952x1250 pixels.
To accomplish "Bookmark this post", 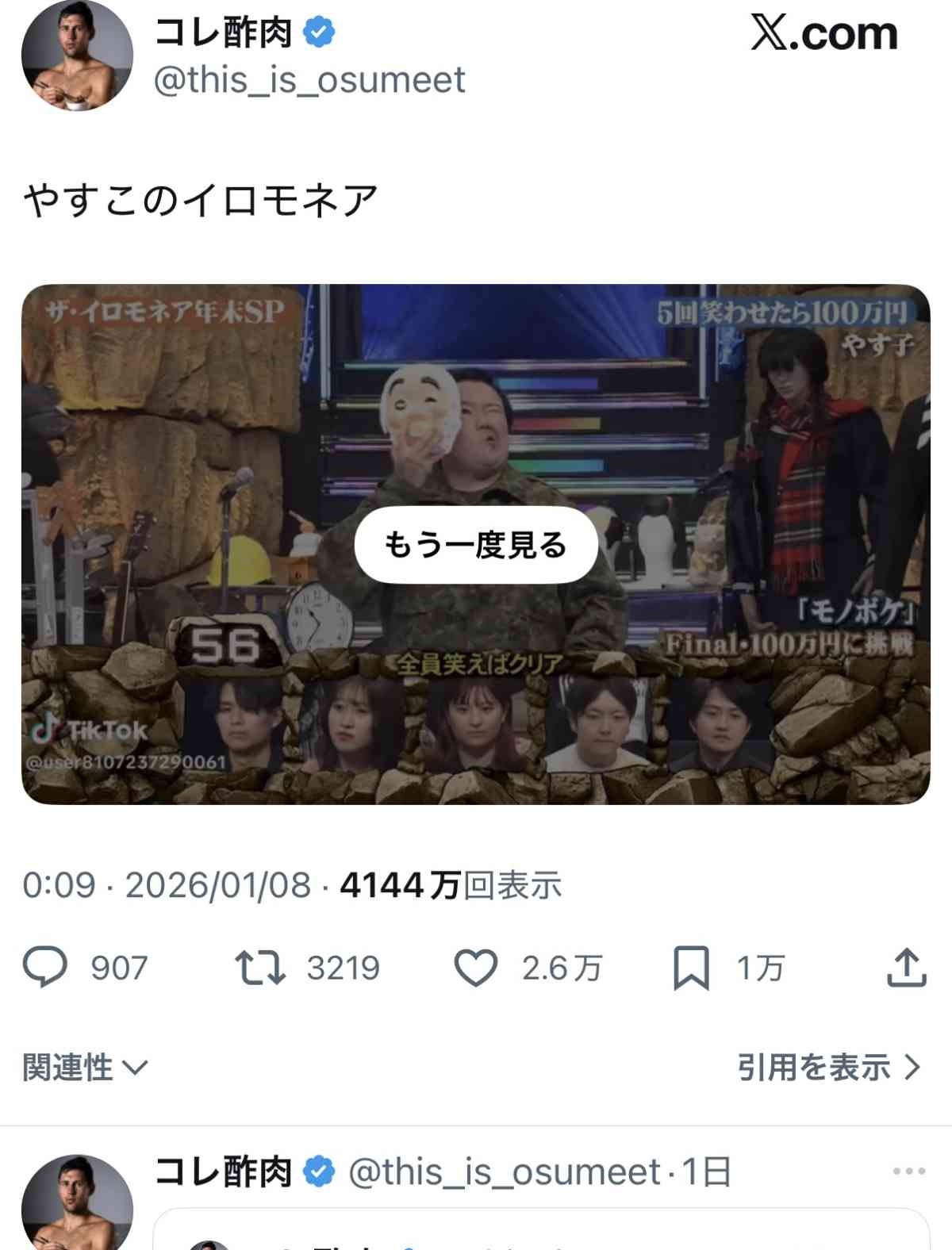I will [x=691, y=968].
